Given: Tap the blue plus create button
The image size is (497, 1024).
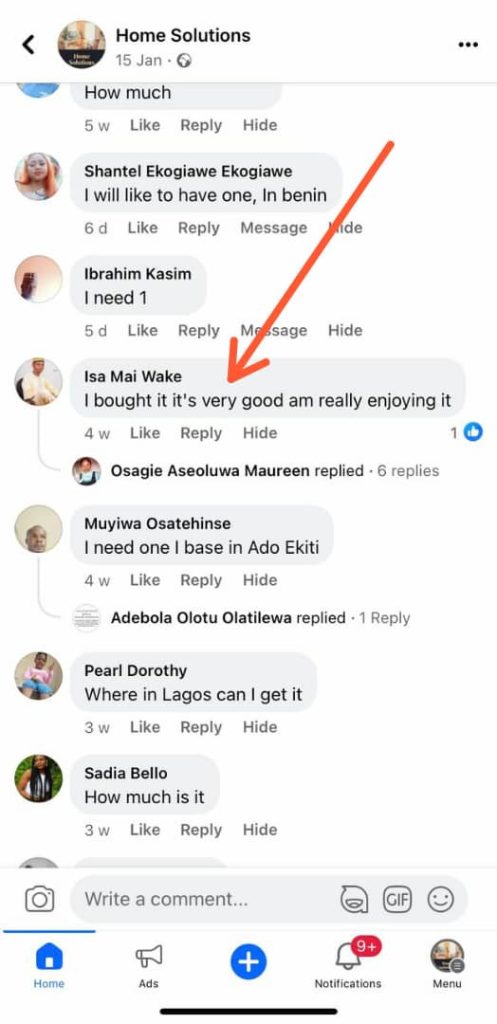Looking at the screenshot, I should tap(248, 962).
